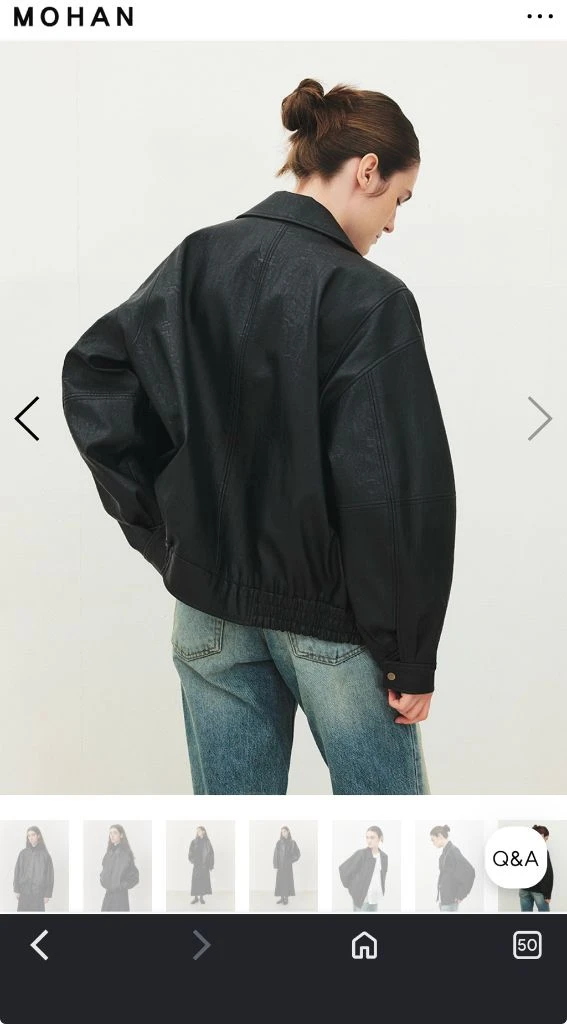The image size is (567, 1024).
Task: Select the third thumbnail in the strip
Action: pos(200,865)
